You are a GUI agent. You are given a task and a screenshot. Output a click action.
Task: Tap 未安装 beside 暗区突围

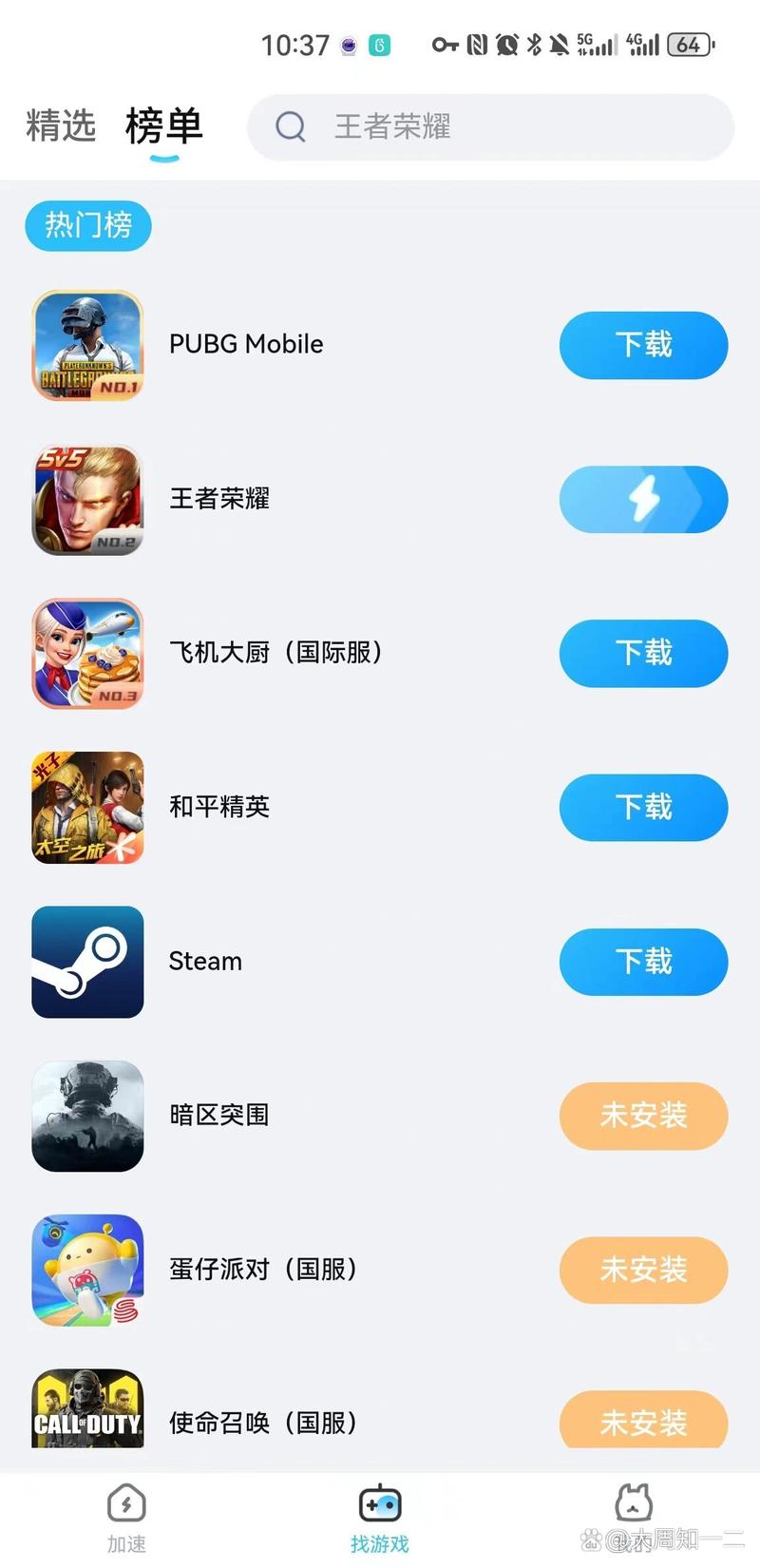point(643,1116)
